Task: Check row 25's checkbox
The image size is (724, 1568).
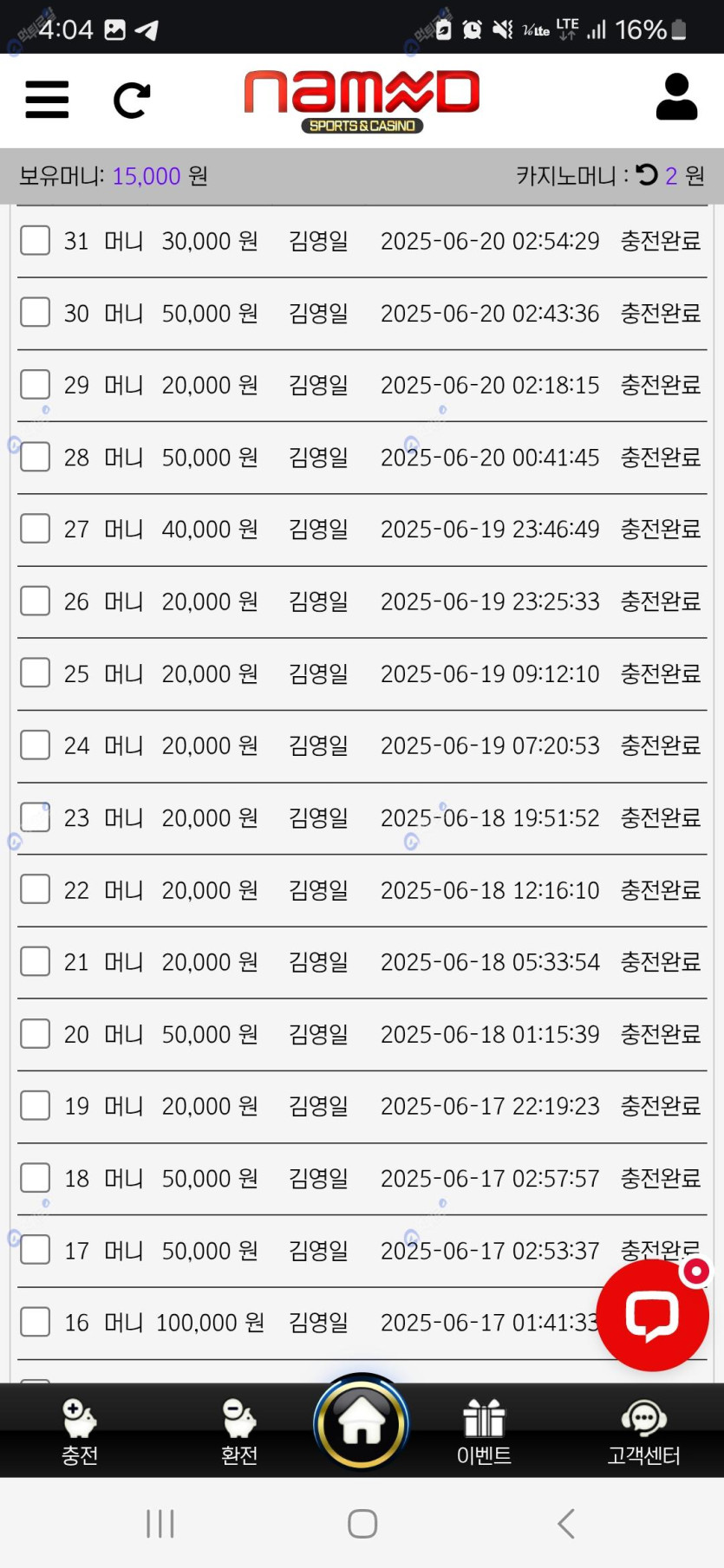Action: (x=36, y=673)
